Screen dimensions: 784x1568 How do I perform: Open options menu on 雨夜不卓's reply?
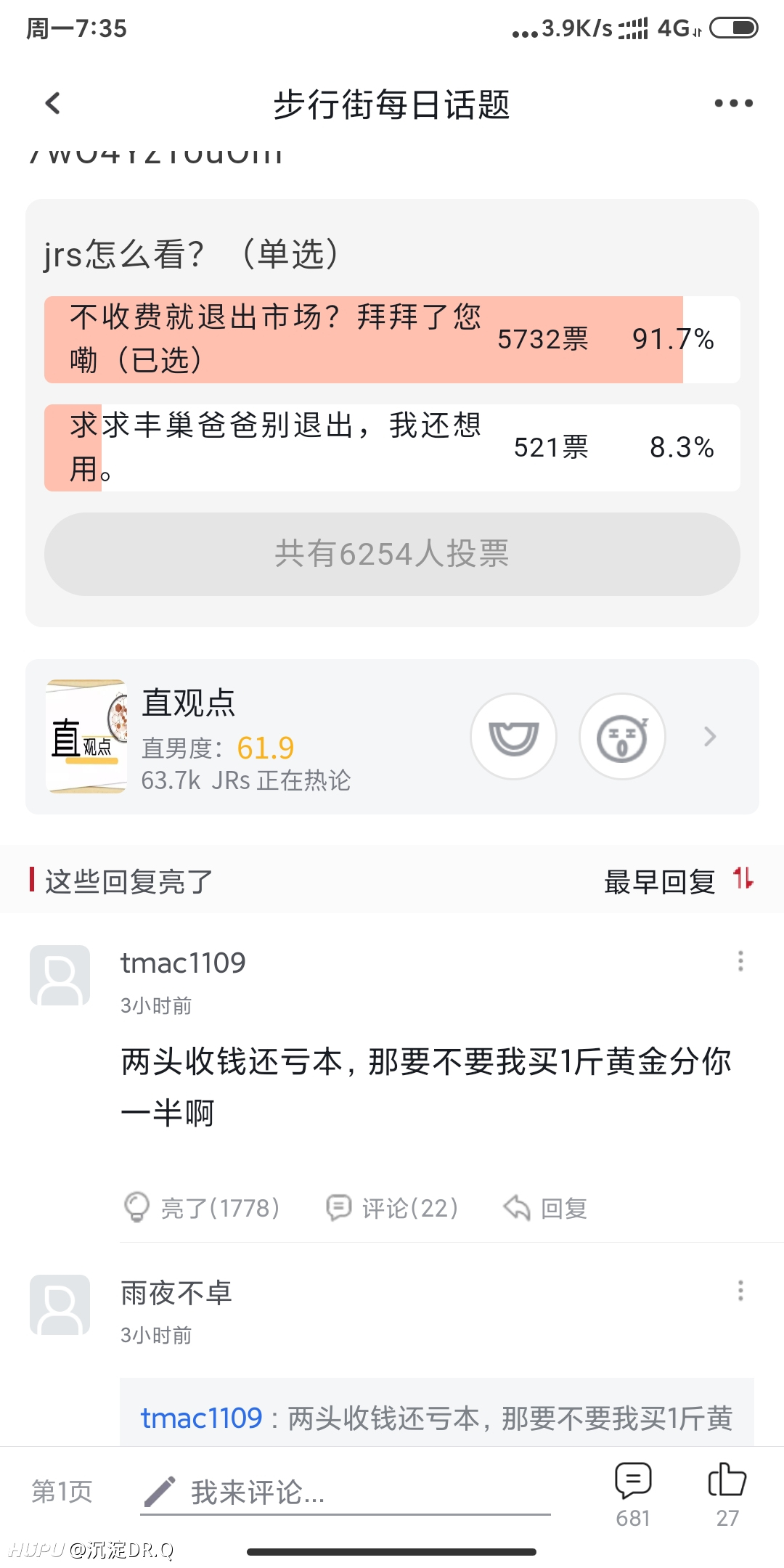click(740, 1291)
